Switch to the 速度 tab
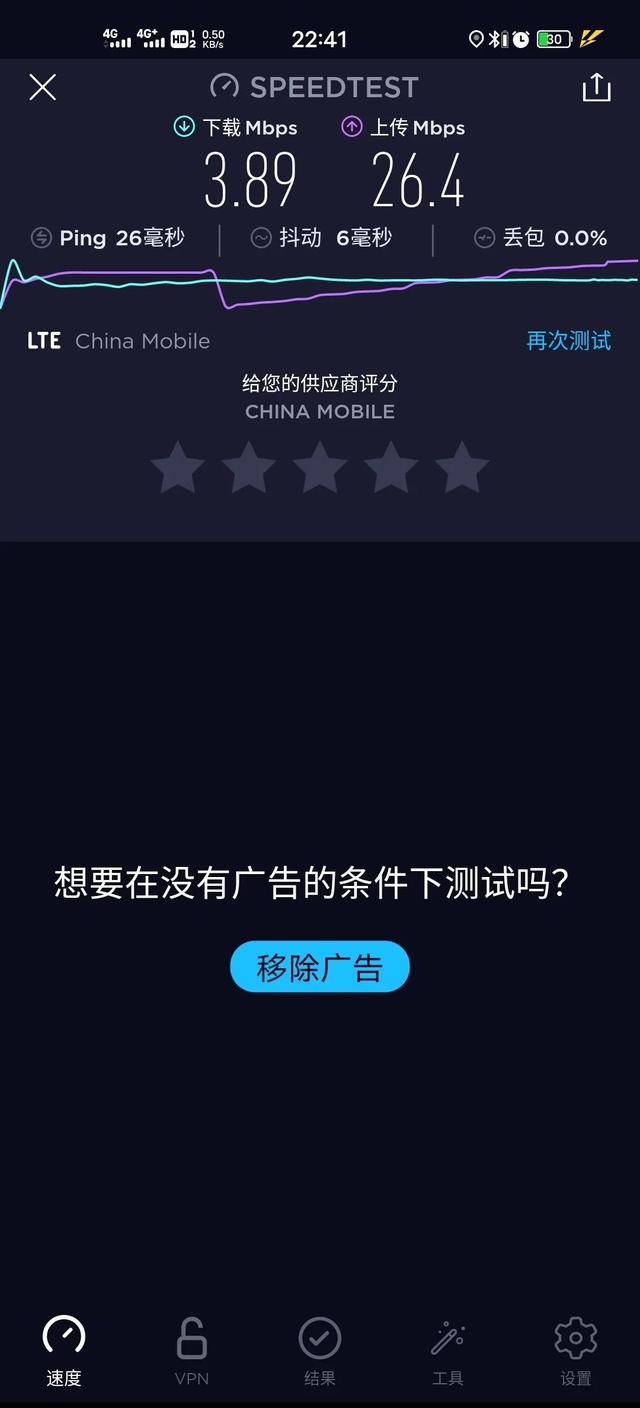640x1408 pixels. coord(64,1351)
